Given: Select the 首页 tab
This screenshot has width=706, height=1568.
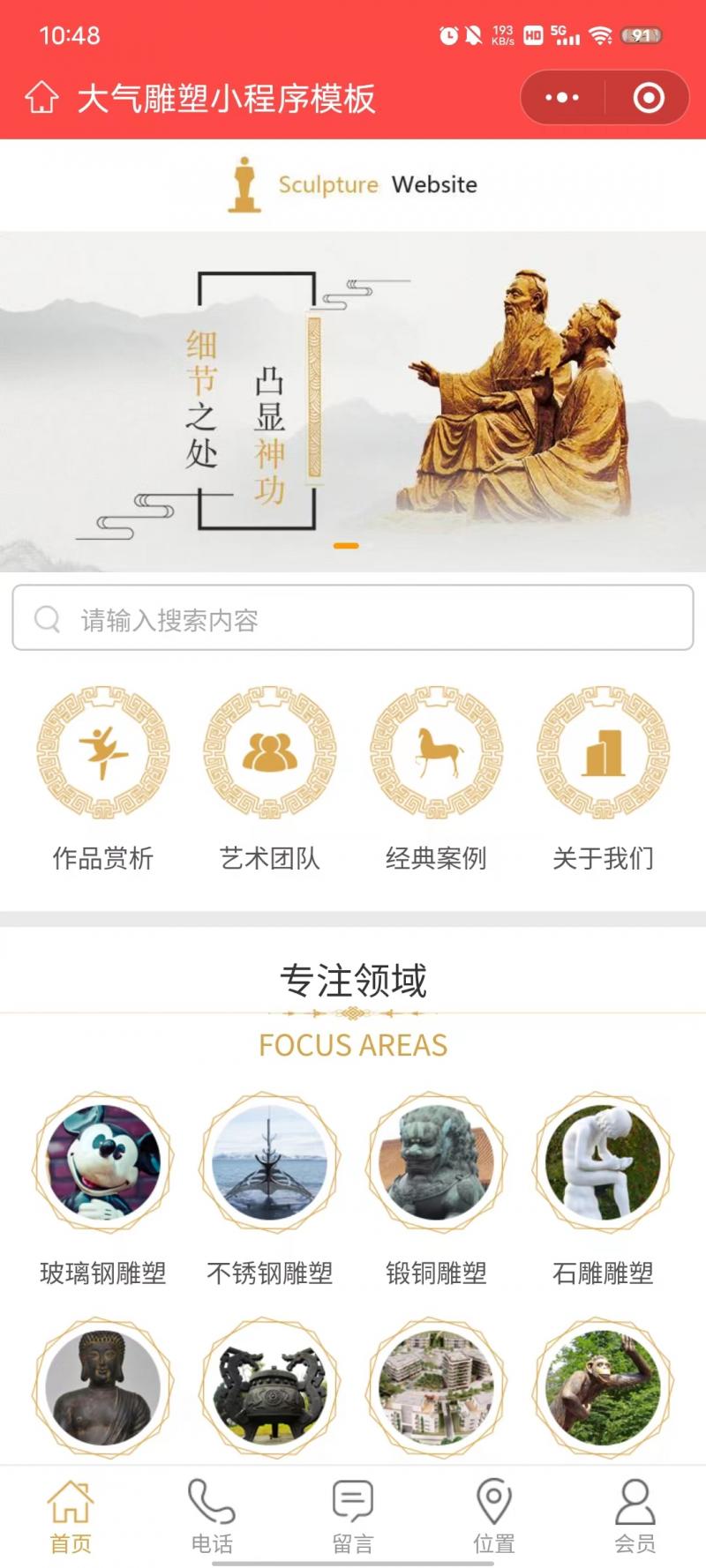Looking at the screenshot, I should coord(71,1517).
